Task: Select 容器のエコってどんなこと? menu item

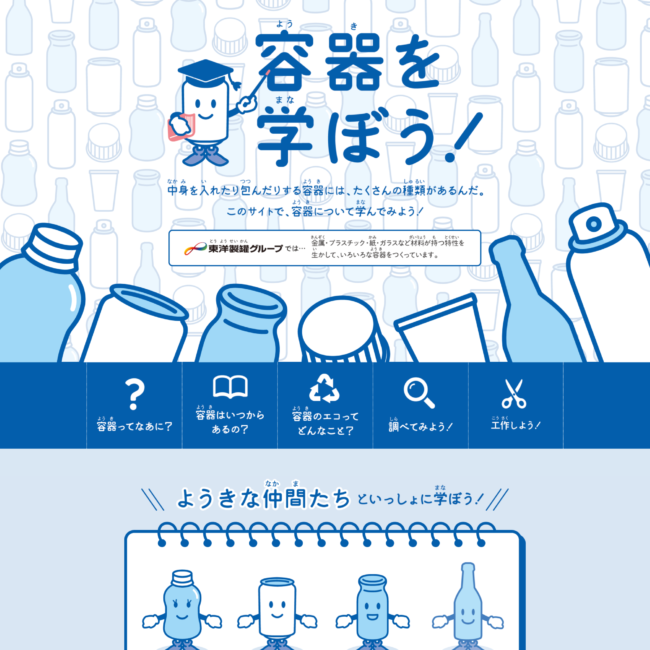Action: coord(325,405)
